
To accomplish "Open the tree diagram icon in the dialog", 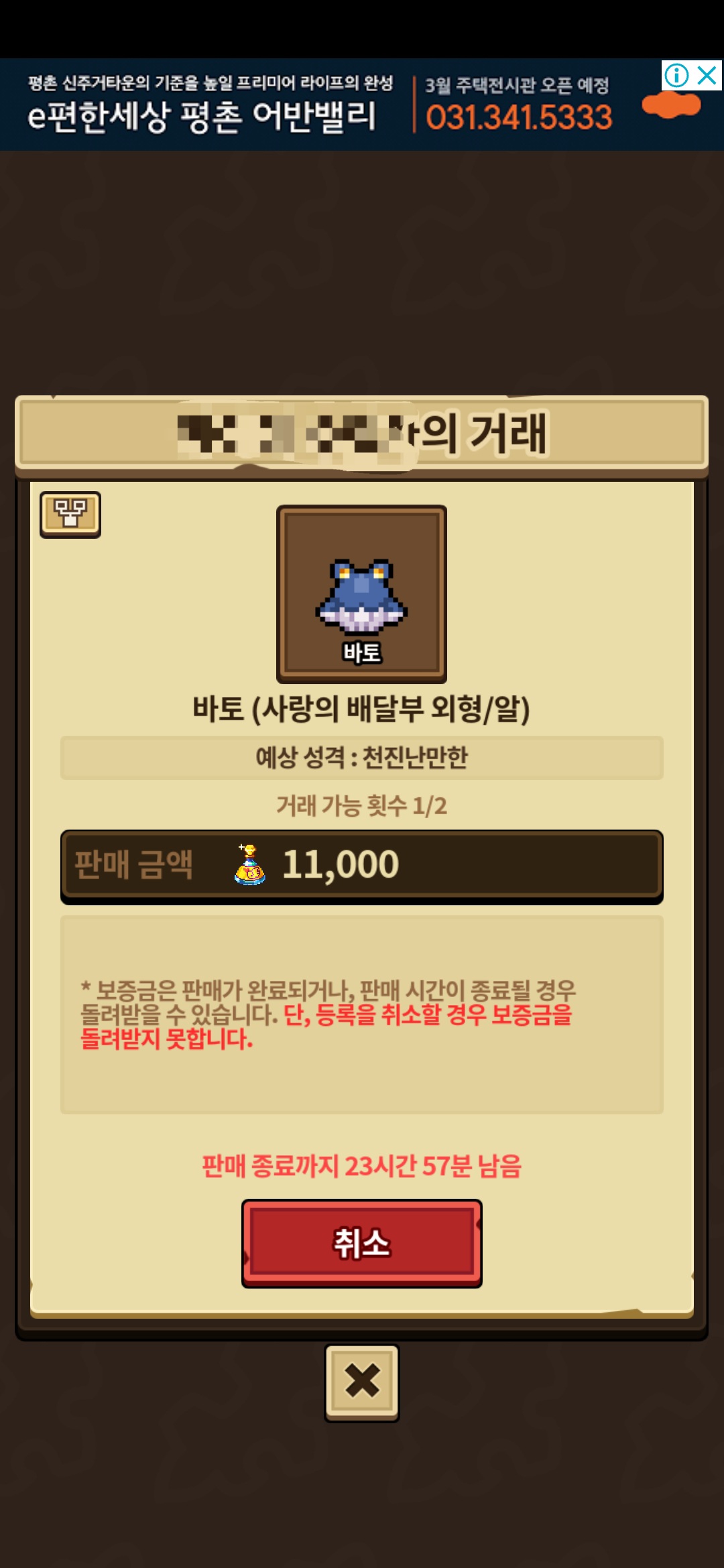I will [70, 514].
